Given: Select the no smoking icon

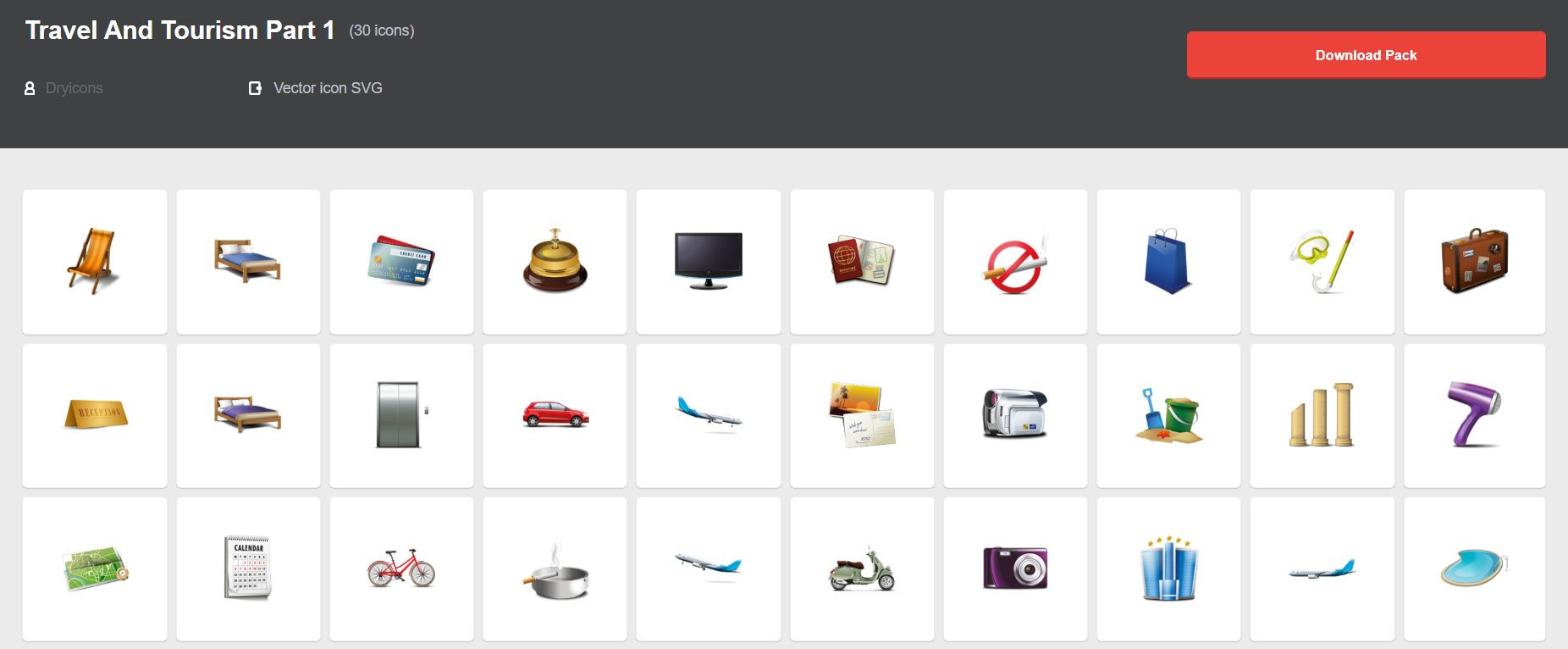Looking at the screenshot, I should point(1015,261).
